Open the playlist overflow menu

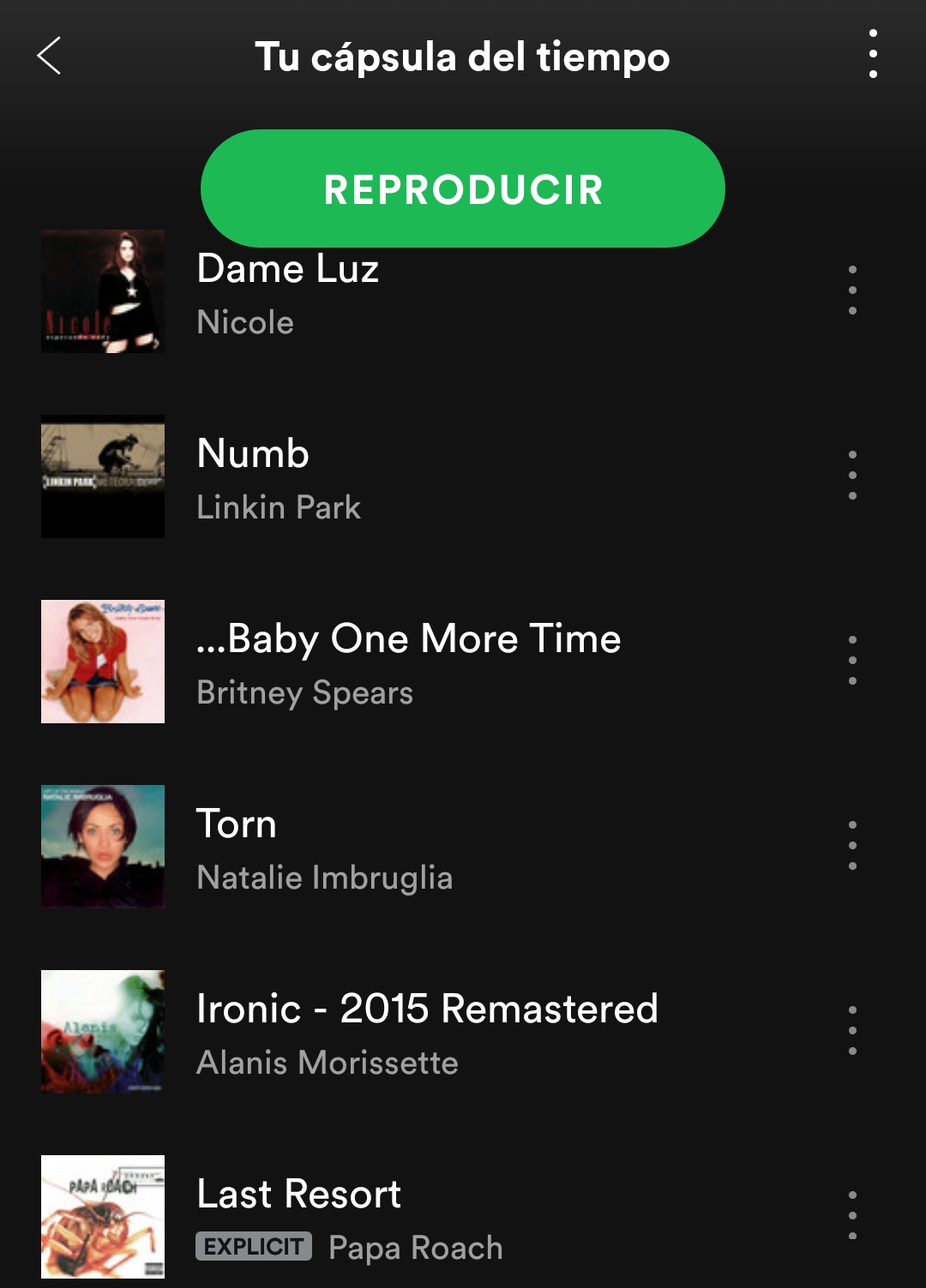[x=873, y=54]
